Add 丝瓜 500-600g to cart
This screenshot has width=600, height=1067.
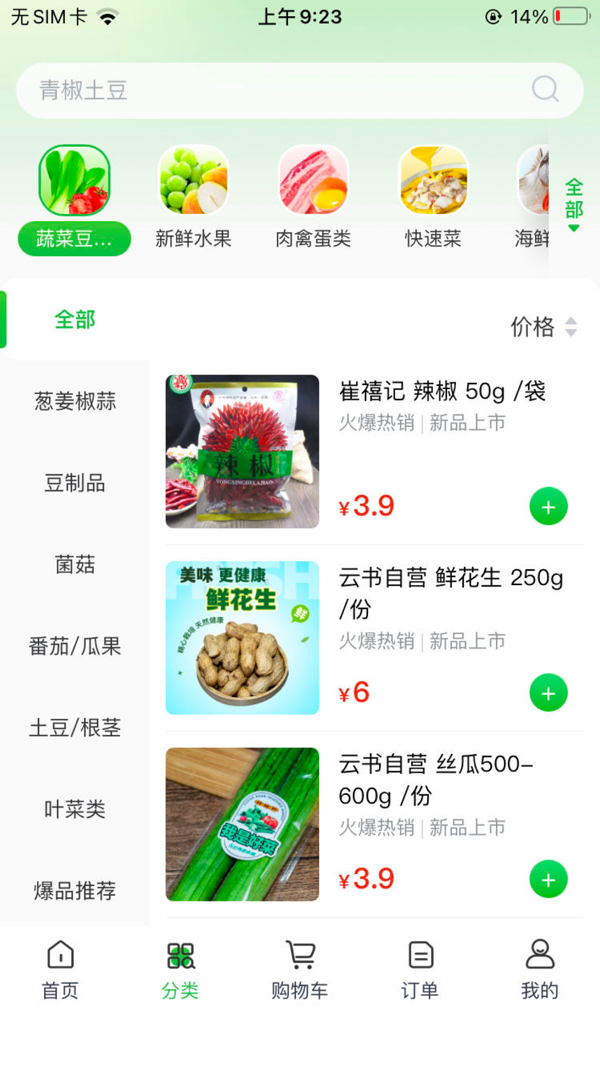(548, 879)
